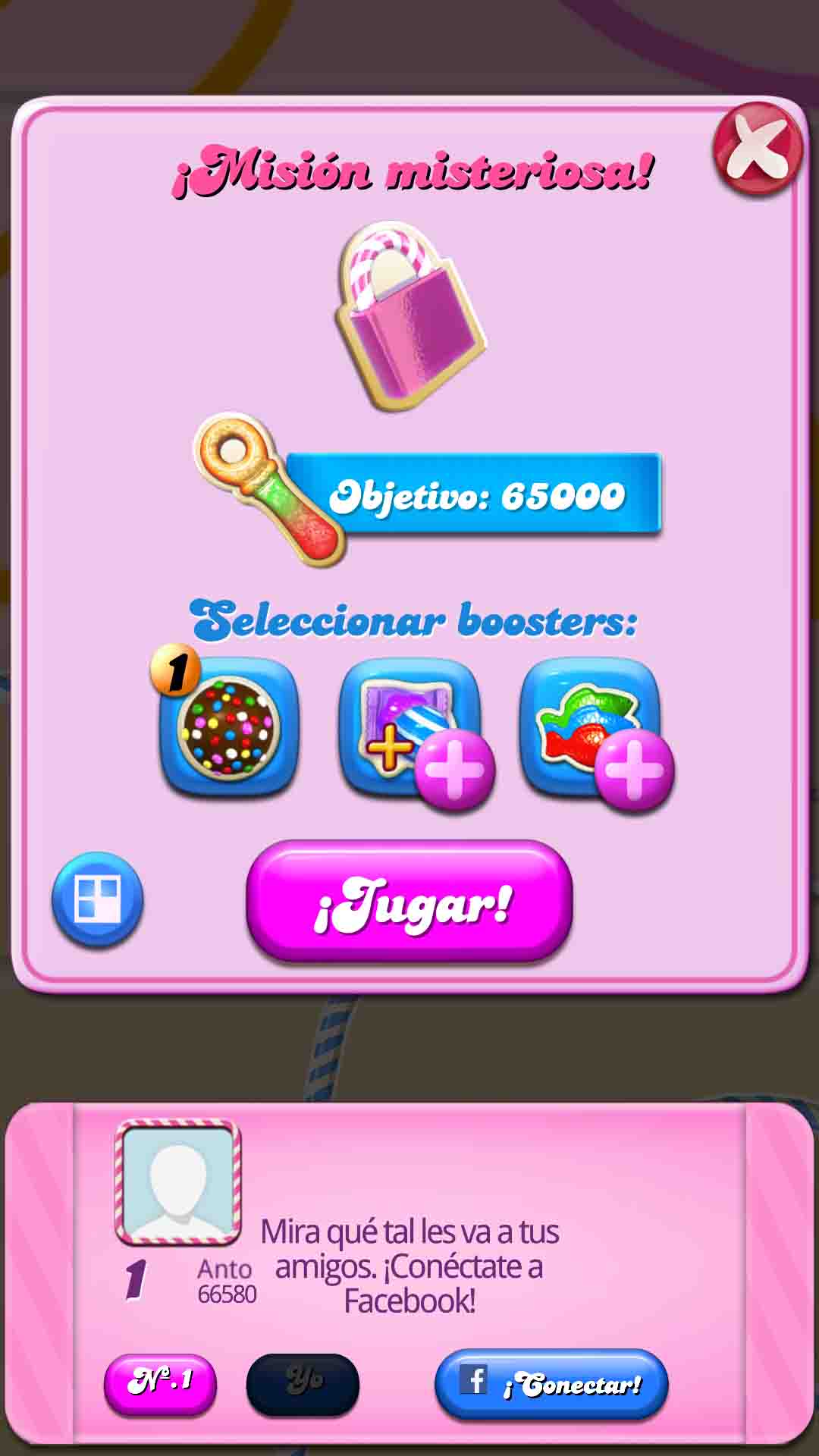
Task: Start the level with ¡Jugar!
Action: pyautogui.click(x=409, y=902)
